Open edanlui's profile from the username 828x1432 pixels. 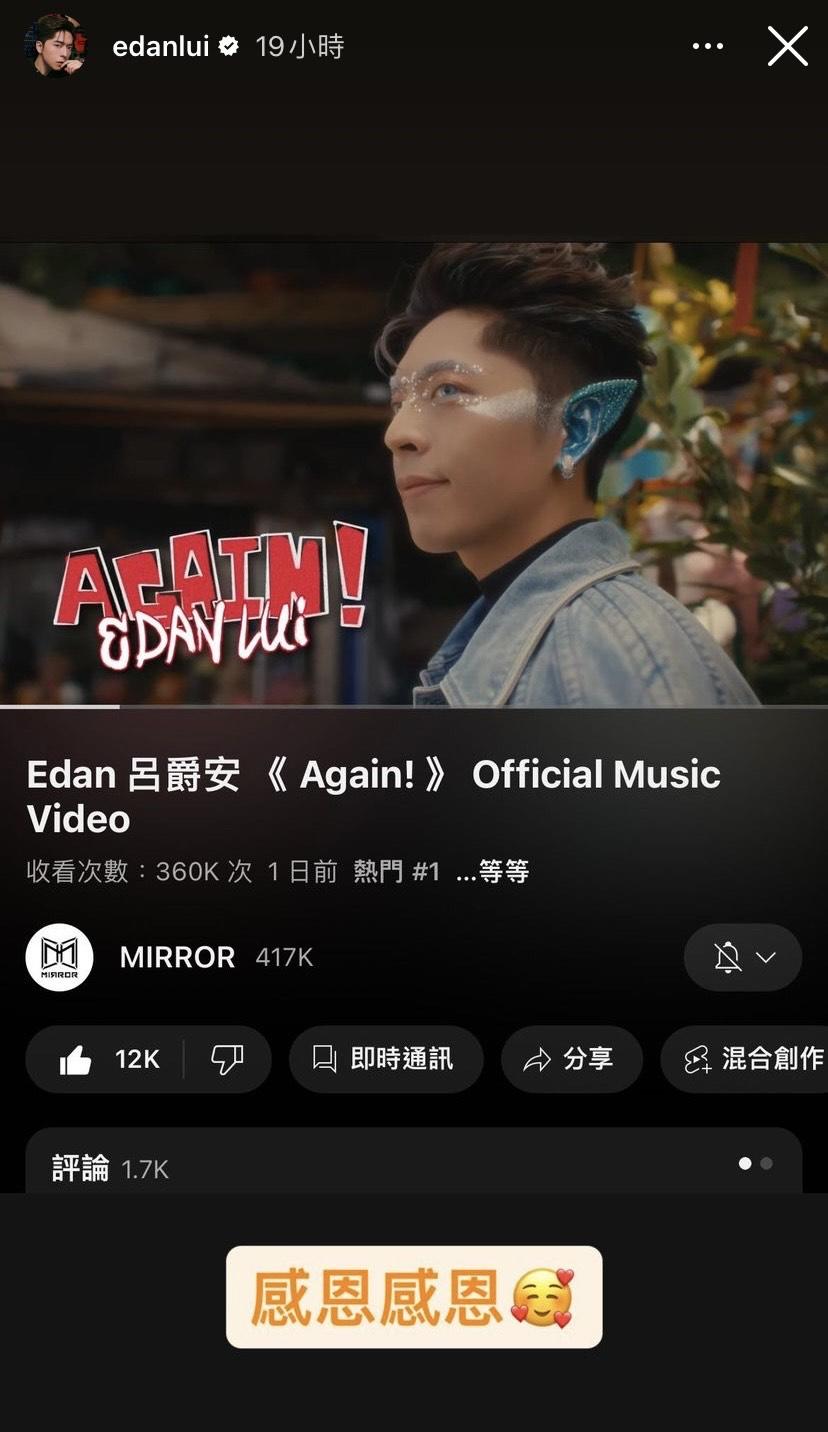[160, 46]
